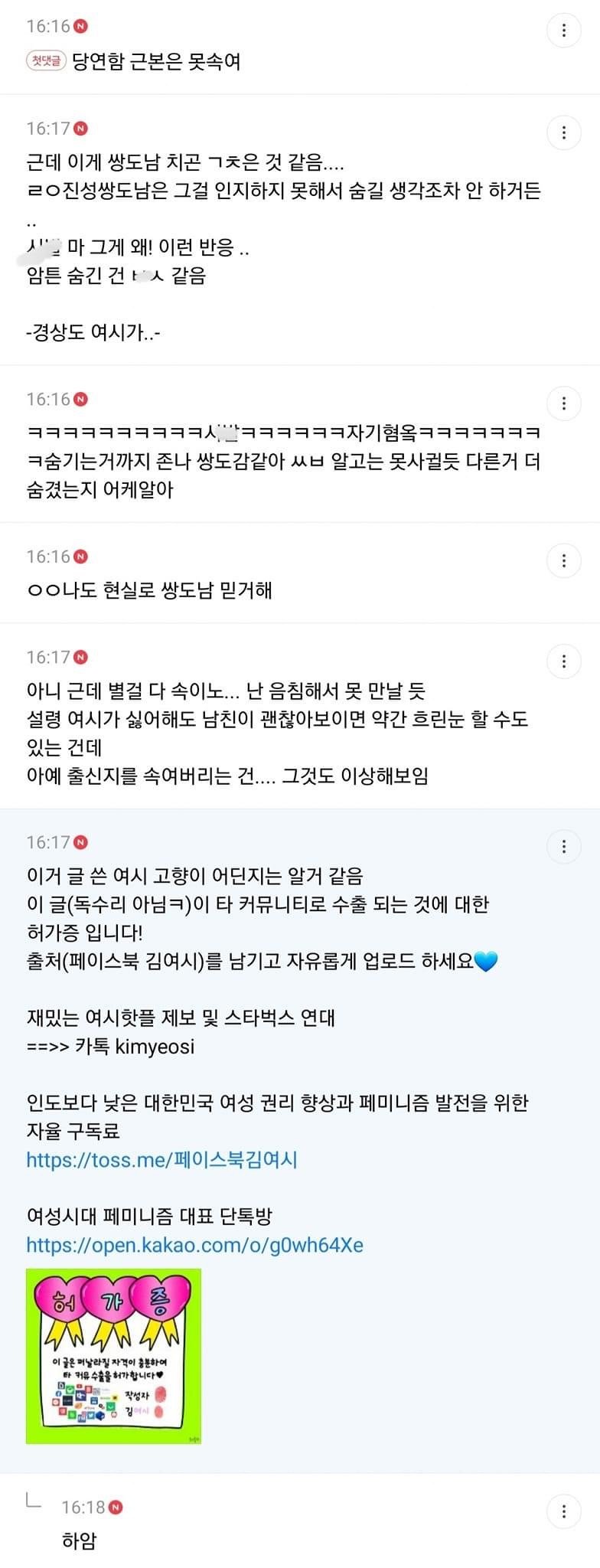The image size is (600, 1568).
Task: Open the overflow menu on the '아니 근데 별걸' comment
Action: [564, 661]
